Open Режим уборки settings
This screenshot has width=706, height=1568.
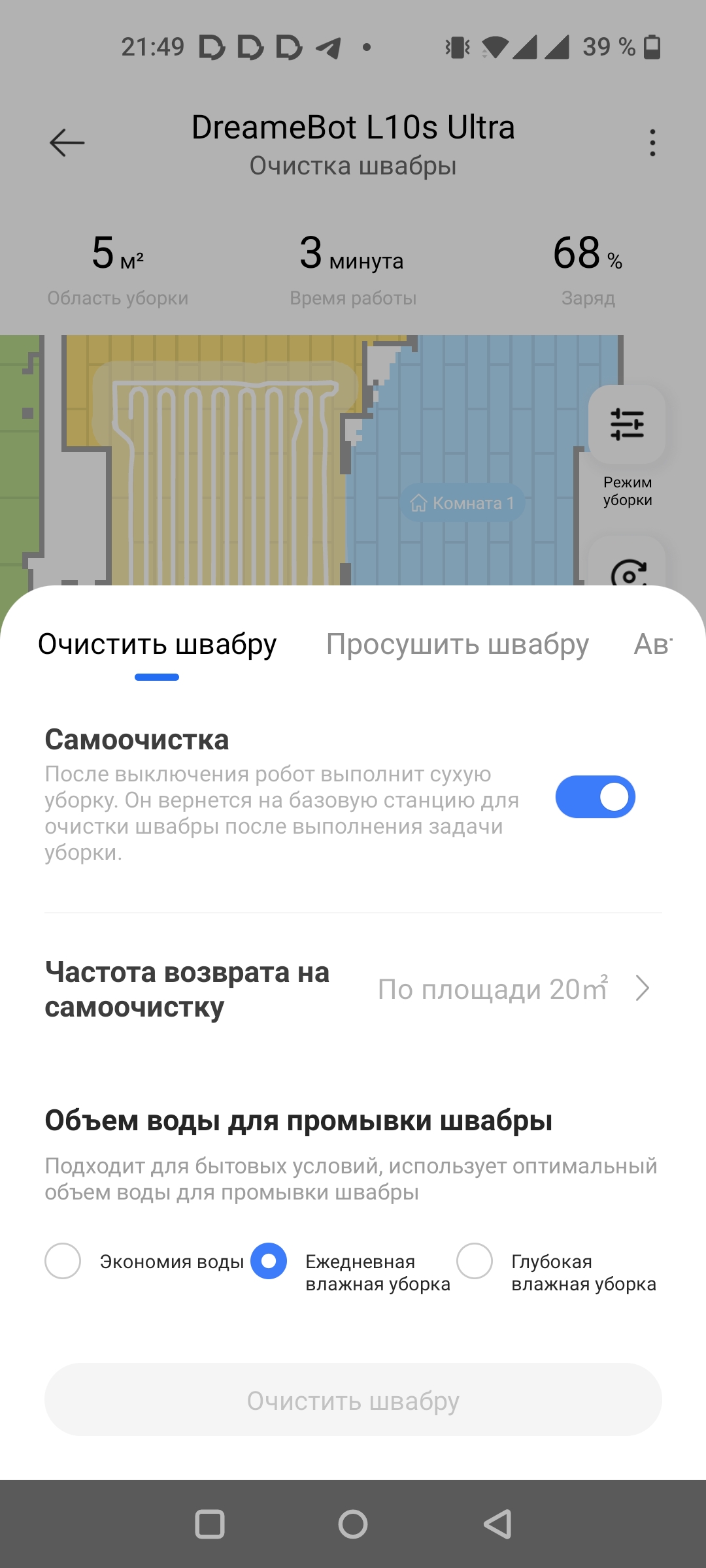pyautogui.click(x=627, y=425)
